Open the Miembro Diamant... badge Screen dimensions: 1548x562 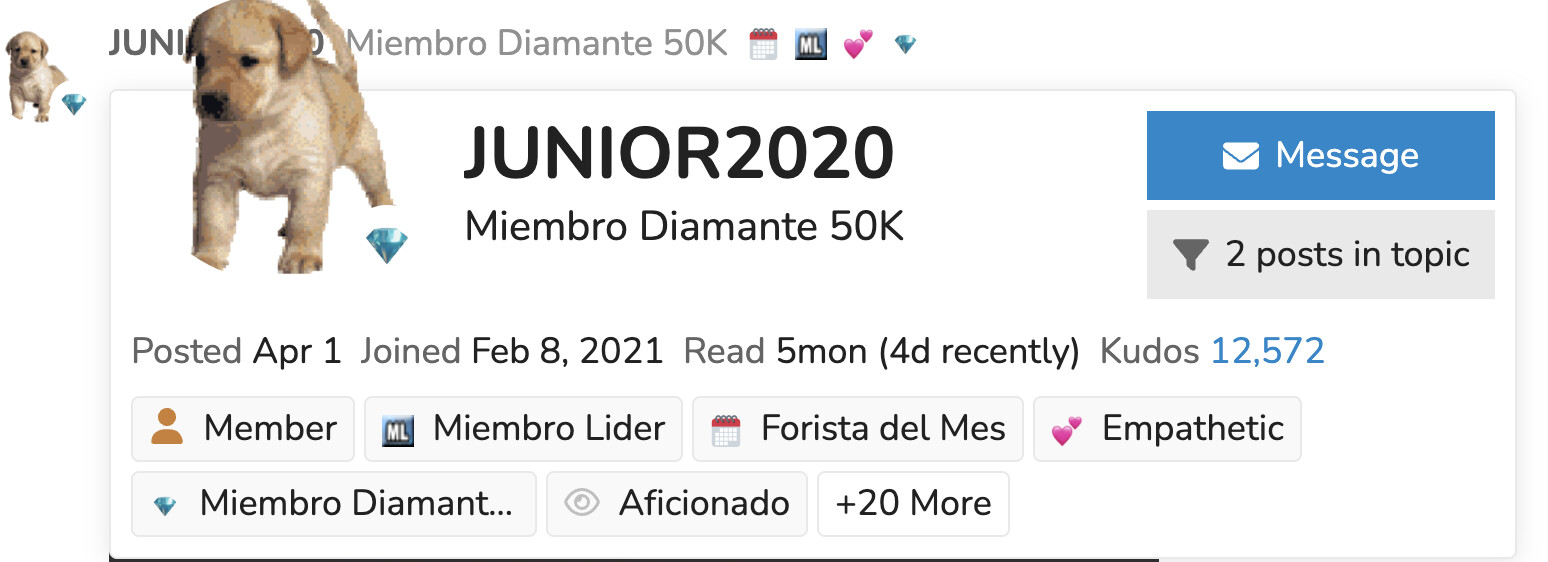(333, 503)
